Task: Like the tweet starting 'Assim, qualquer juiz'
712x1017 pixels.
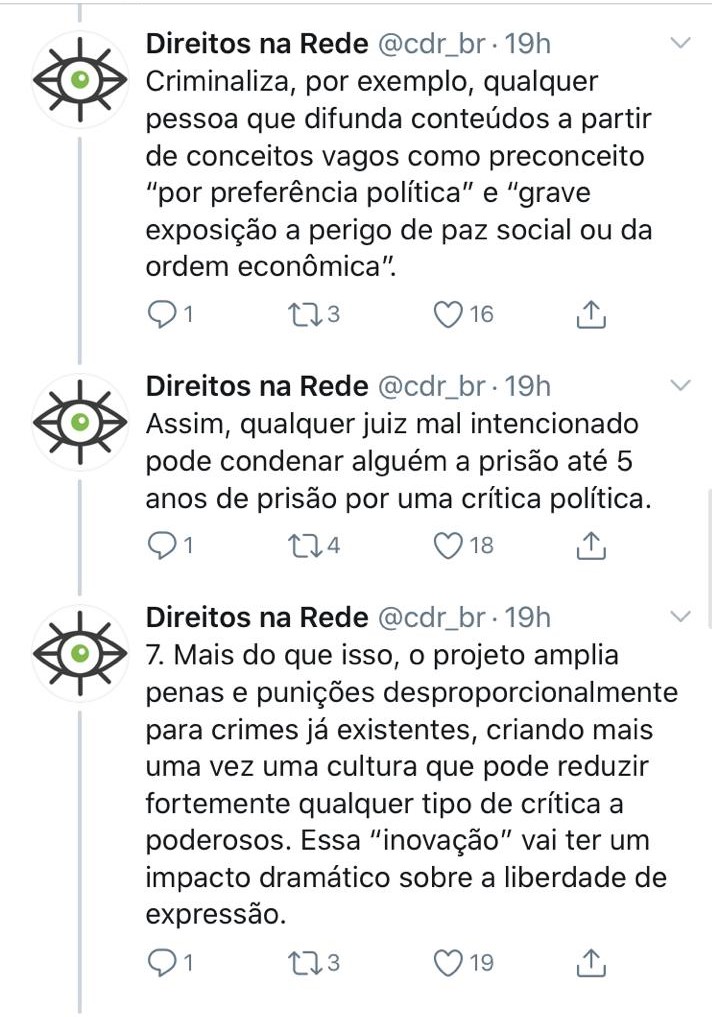Action: point(449,546)
